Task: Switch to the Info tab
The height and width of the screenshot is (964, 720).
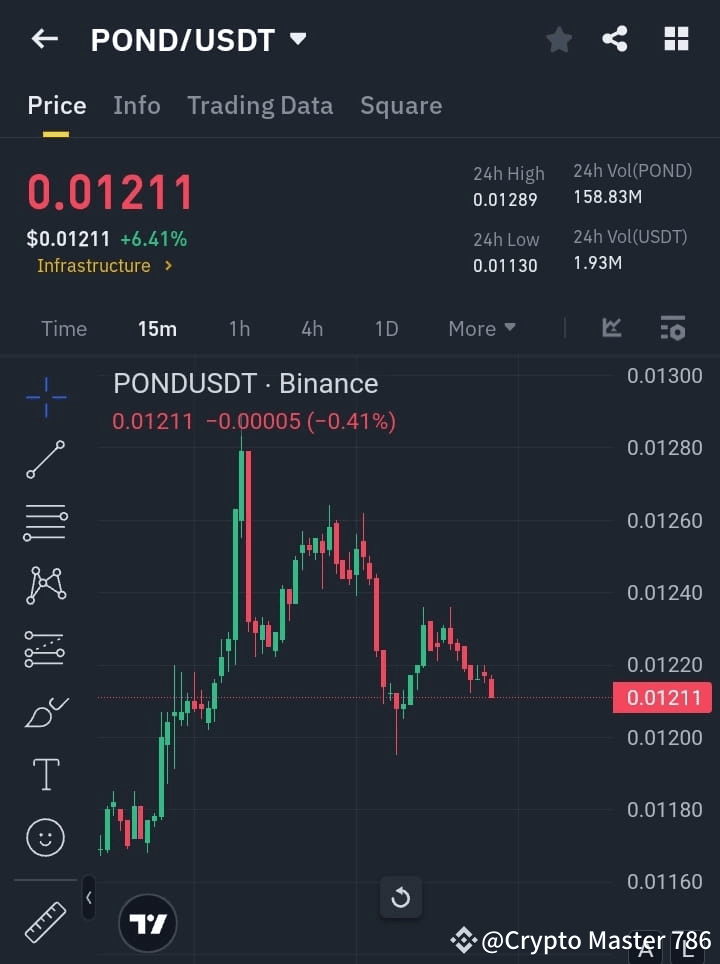Action: click(137, 105)
